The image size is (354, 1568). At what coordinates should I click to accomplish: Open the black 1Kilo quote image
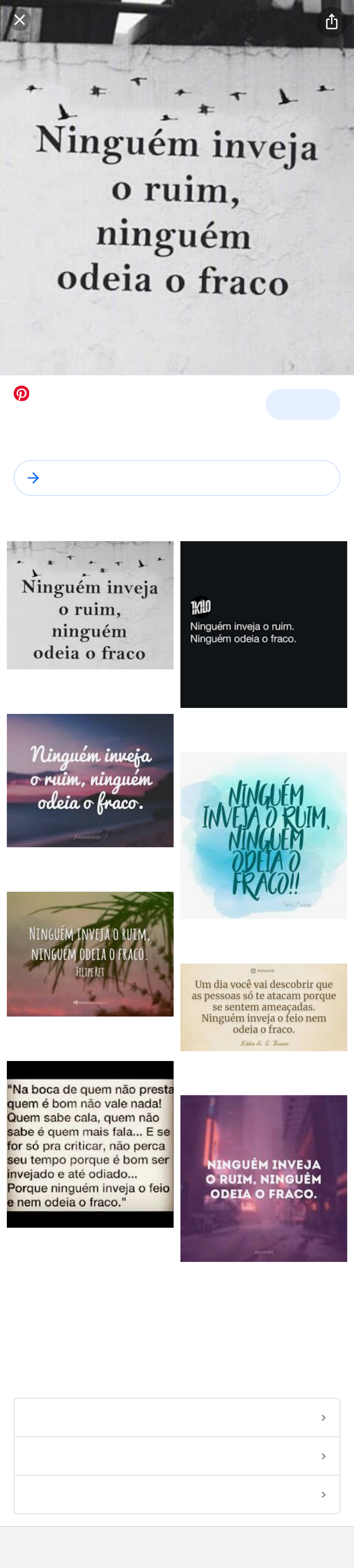tap(263, 624)
